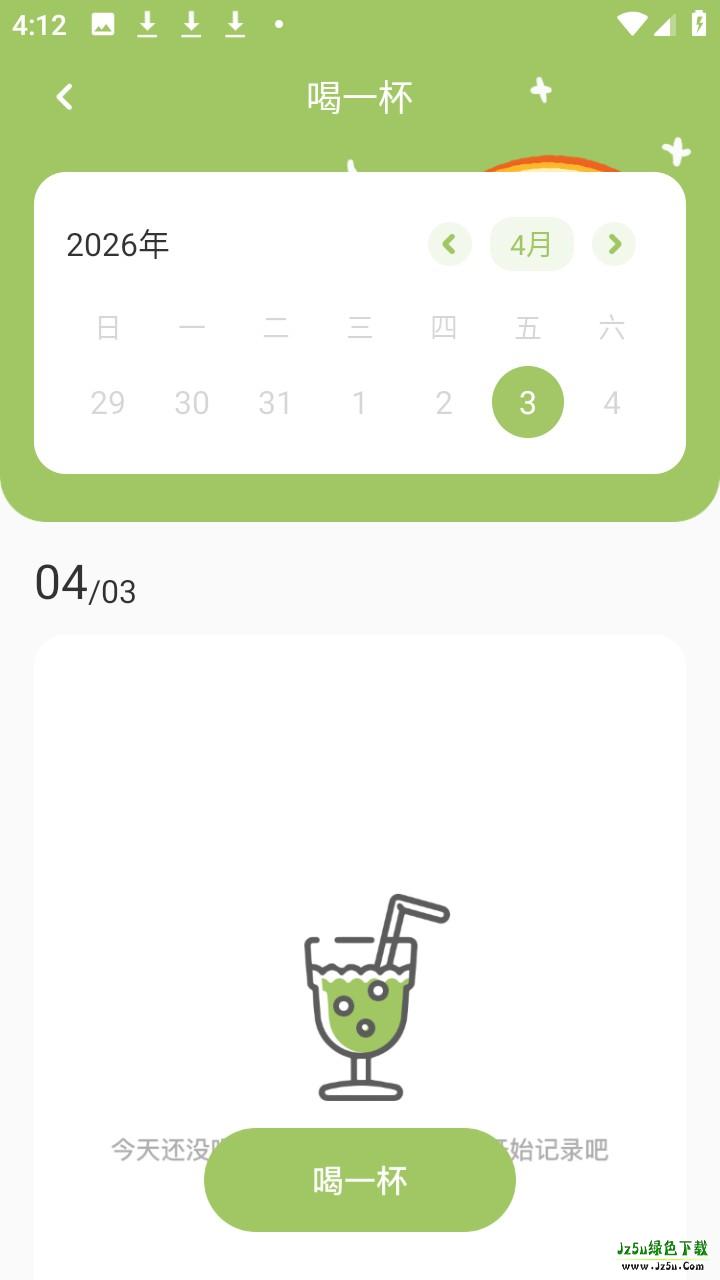Screen dimensions: 720x1280
Task: Tap the back arrow to go back
Action: tap(64, 96)
